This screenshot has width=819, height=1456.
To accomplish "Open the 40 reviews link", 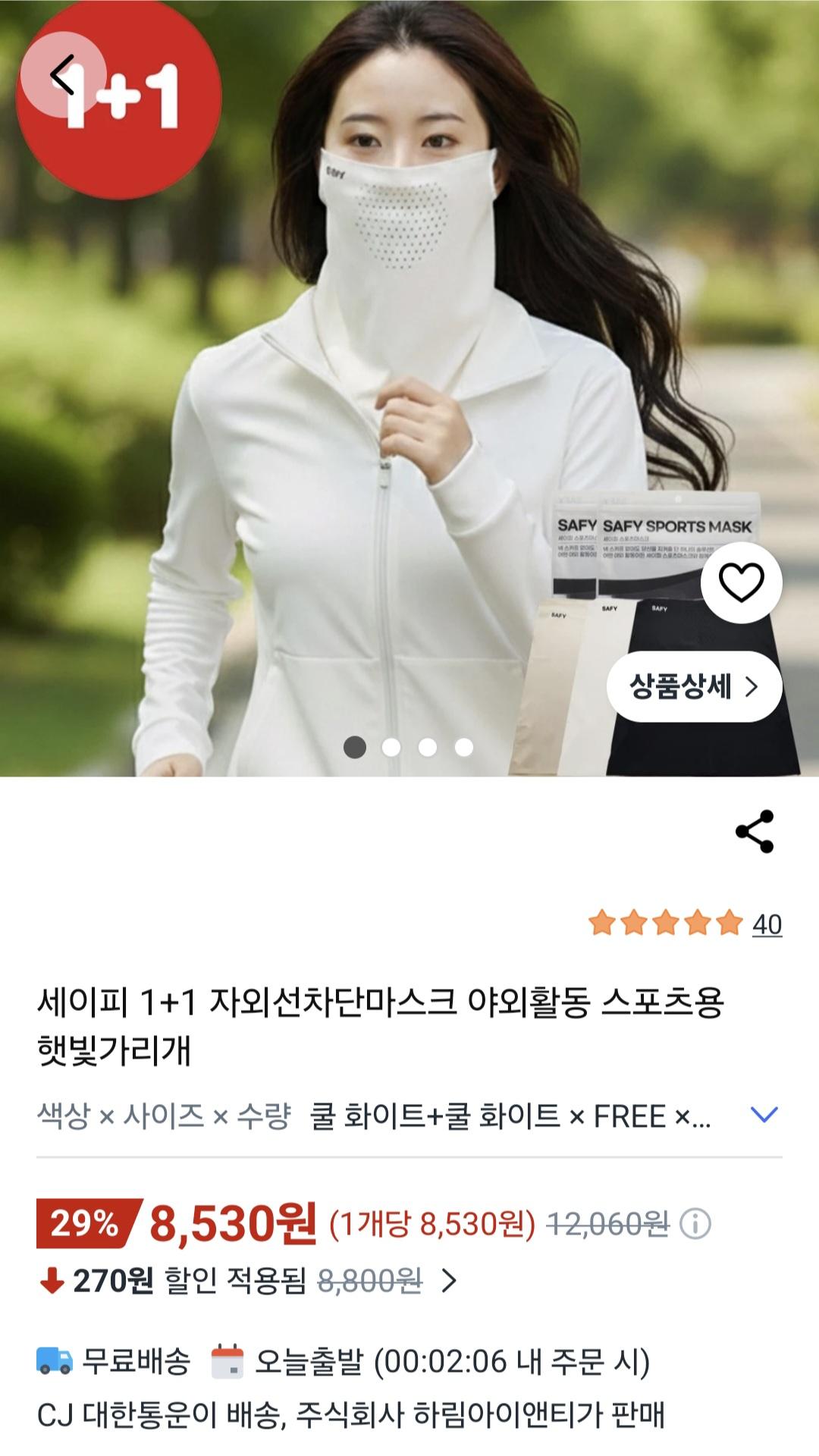I will tap(767, 924).
